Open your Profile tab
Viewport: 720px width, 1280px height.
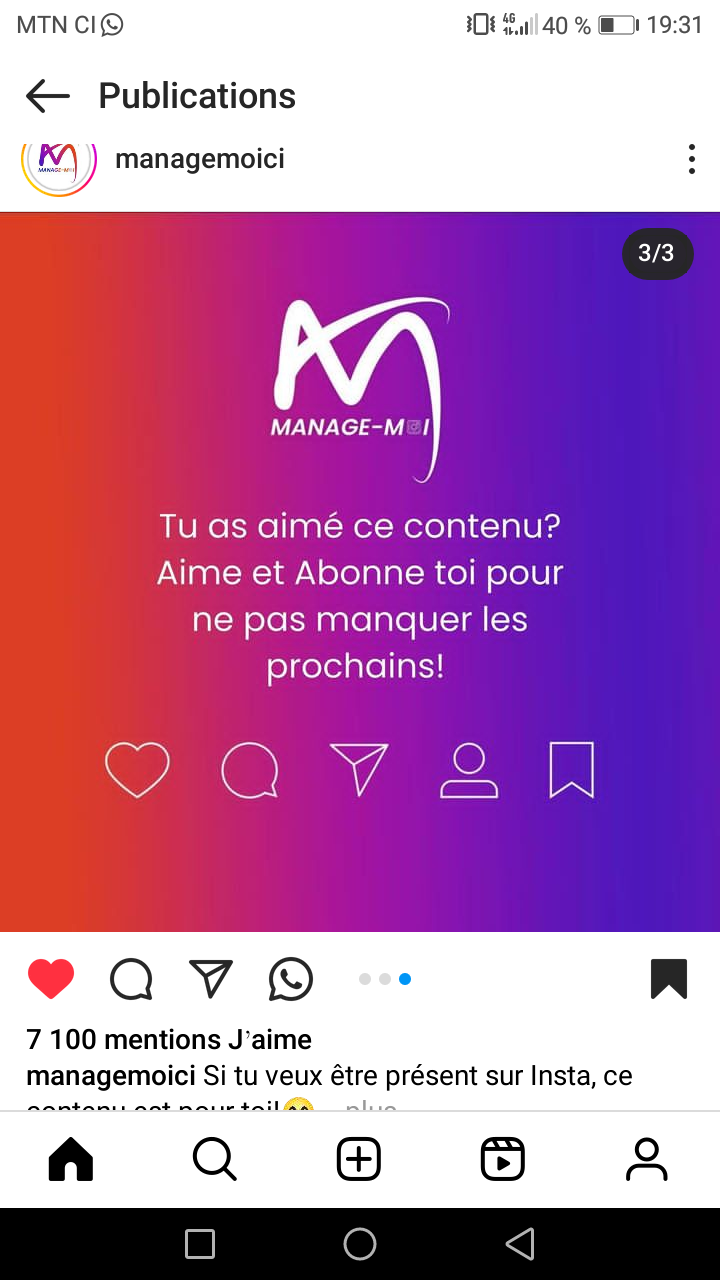coord(647,1160)
